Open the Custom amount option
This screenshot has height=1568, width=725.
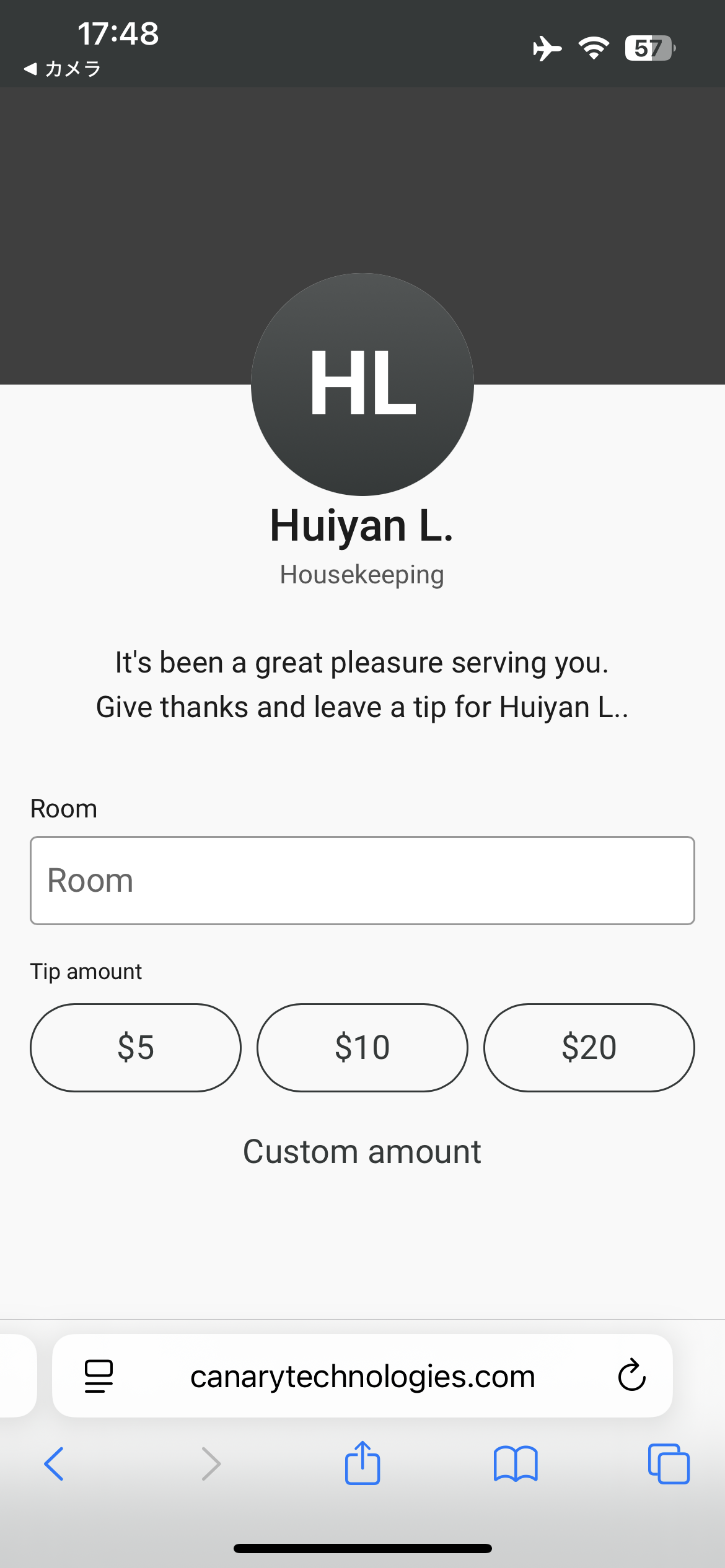pyautogui.click(x=362, y=1152)
